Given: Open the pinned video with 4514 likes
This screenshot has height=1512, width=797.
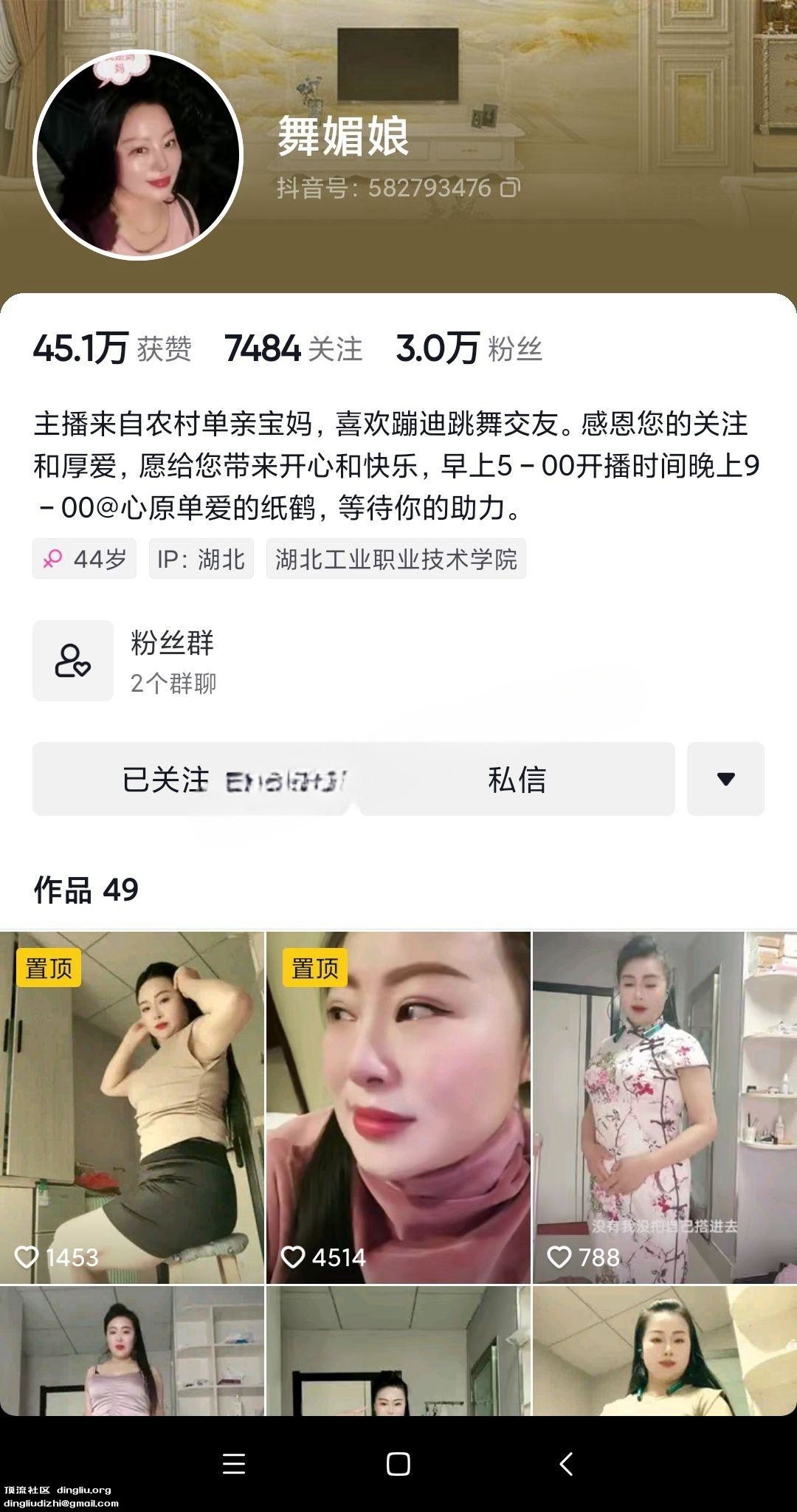Looking at the screenshot, I should pos(398,1107).
